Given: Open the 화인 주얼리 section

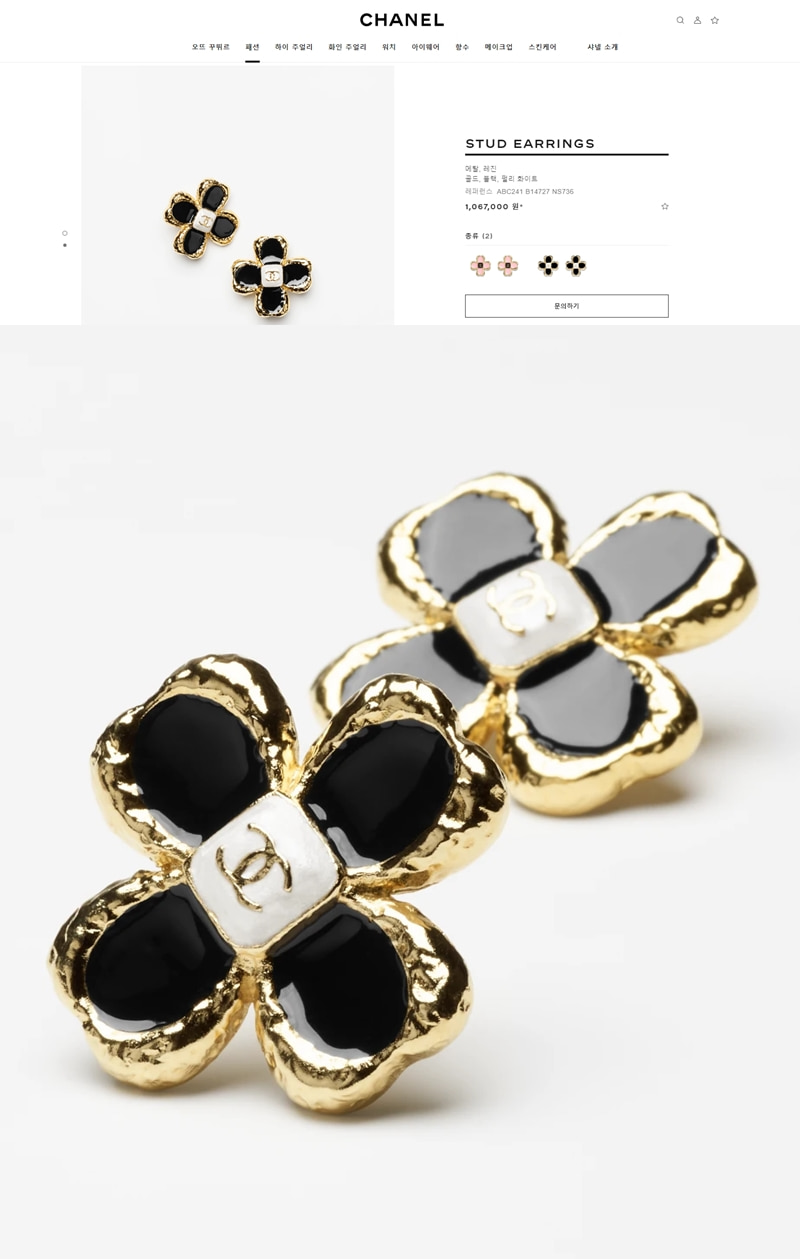Looking at the screenshot, I should (347, 47).
